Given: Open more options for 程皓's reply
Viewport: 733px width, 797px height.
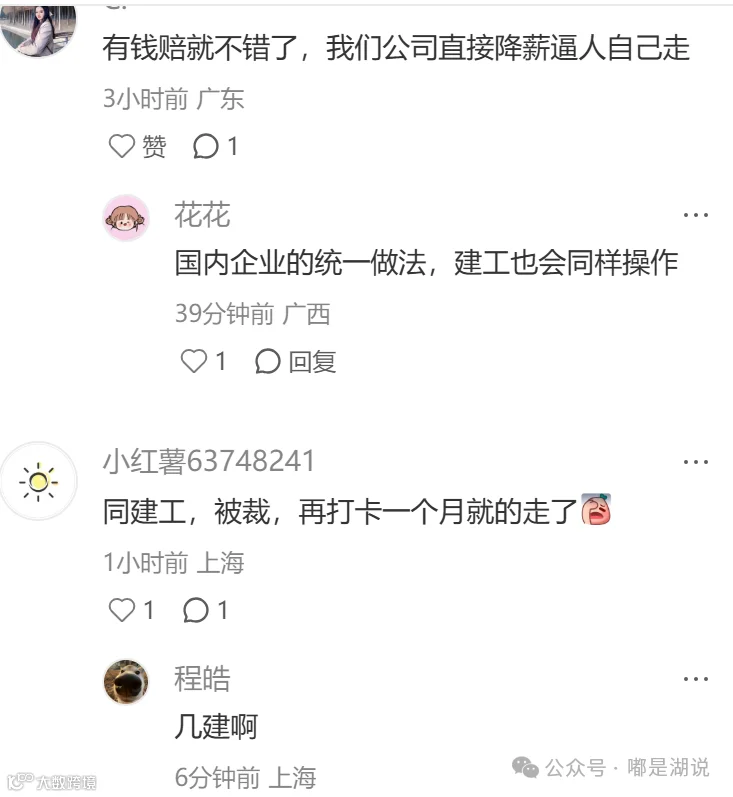Looking at the screenshot, I should (694, 677).
